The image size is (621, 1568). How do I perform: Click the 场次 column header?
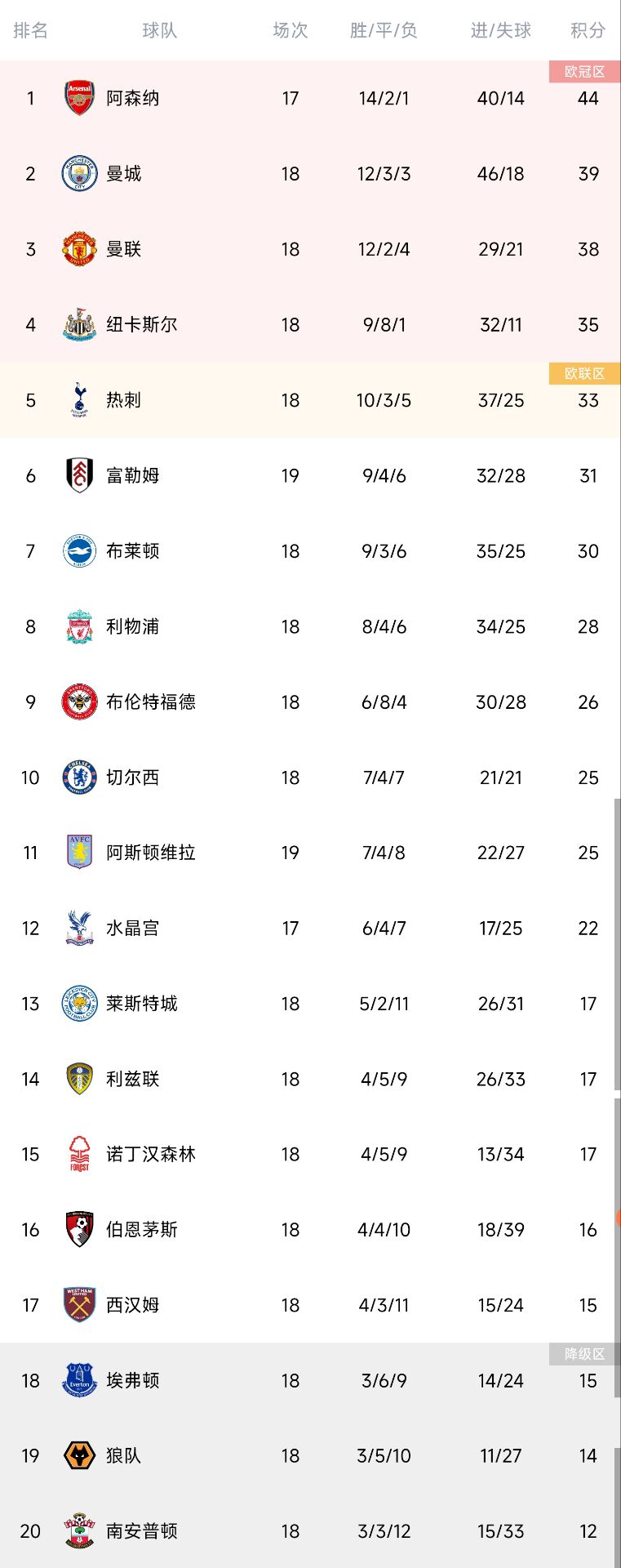[291, 30]
